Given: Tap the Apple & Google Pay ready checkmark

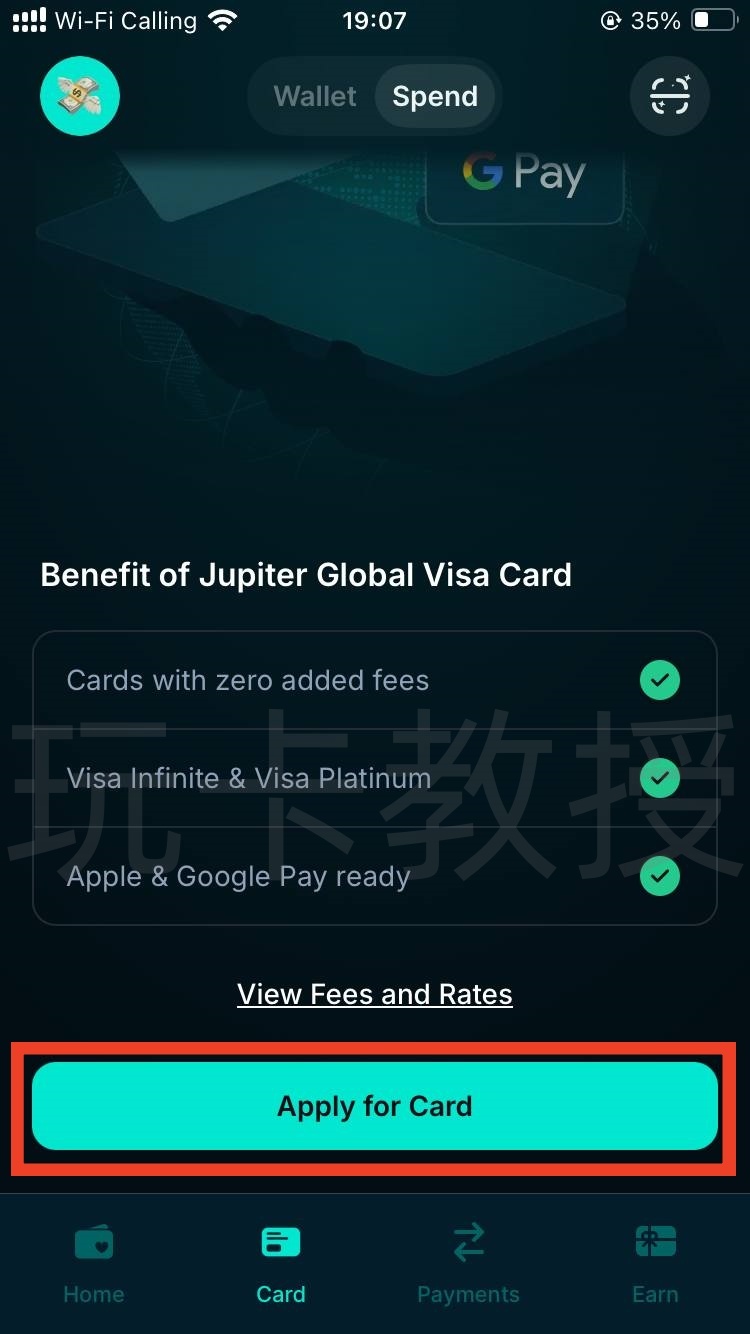Looking at the screenshot, I should pos(659,876).
